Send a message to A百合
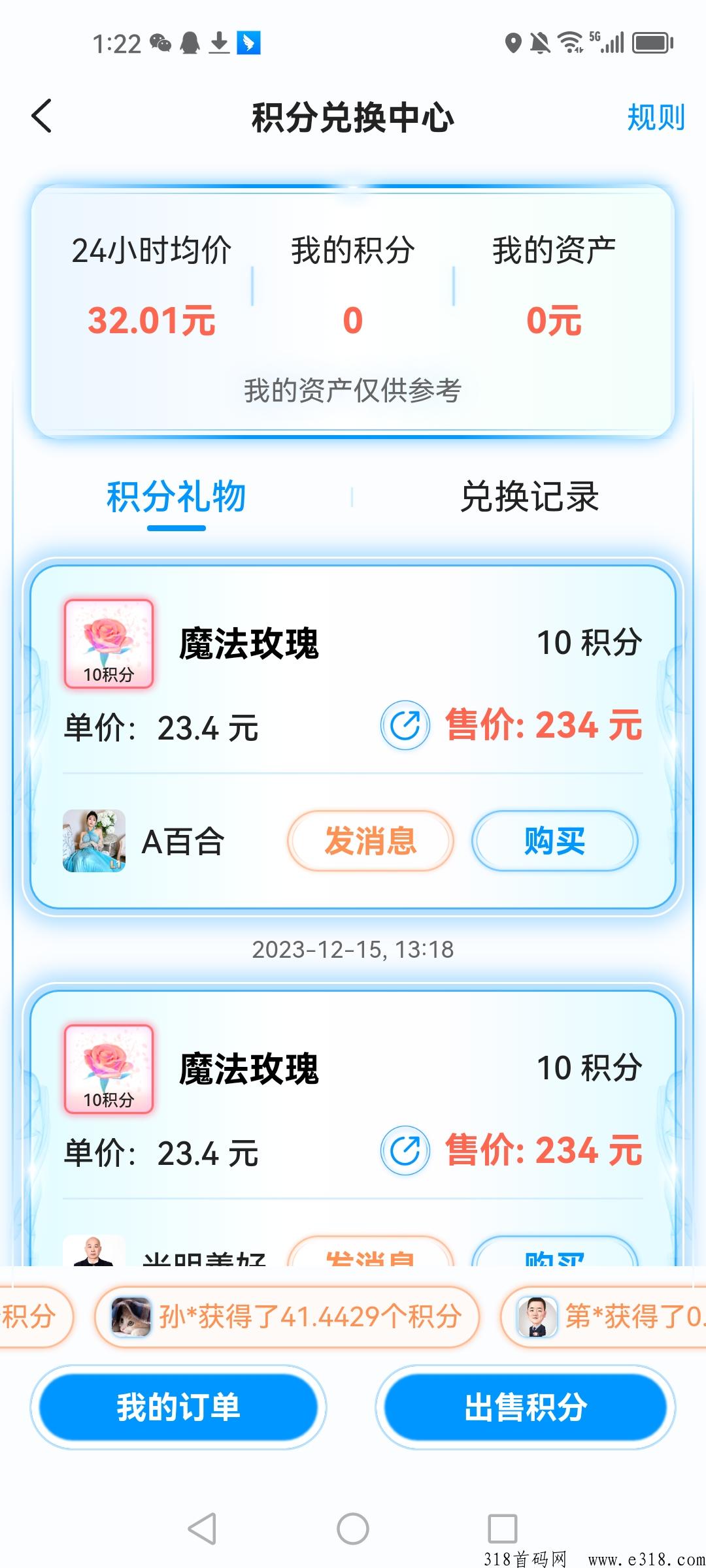706x1568 pixels. click(x=370, y=841)
